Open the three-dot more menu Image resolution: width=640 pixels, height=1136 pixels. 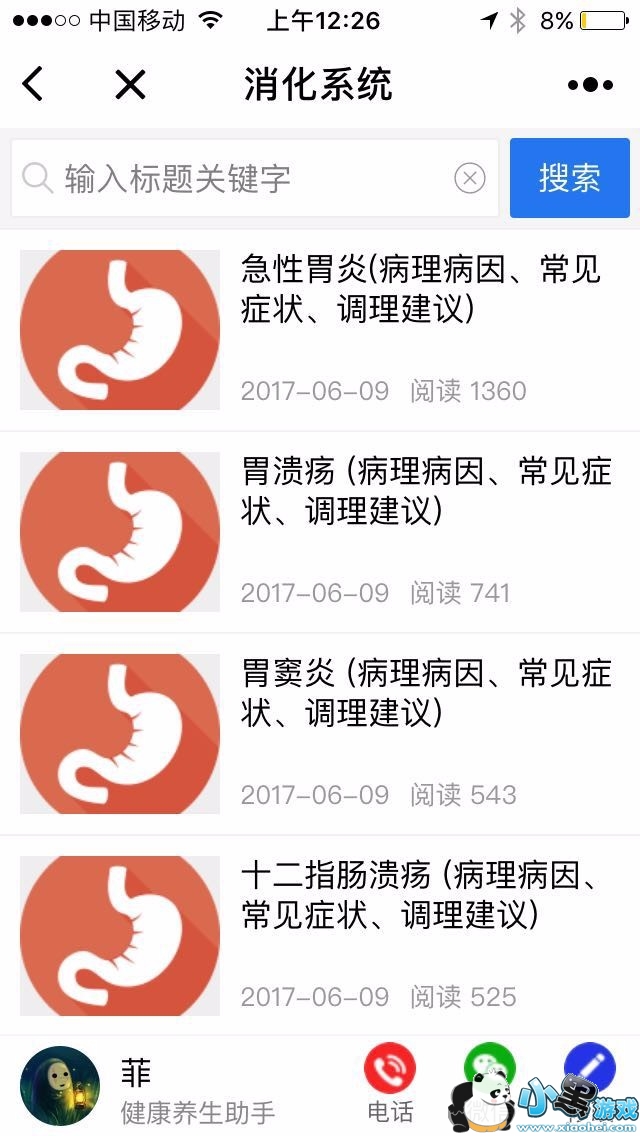pyautogui.click(x=590, y=85)
